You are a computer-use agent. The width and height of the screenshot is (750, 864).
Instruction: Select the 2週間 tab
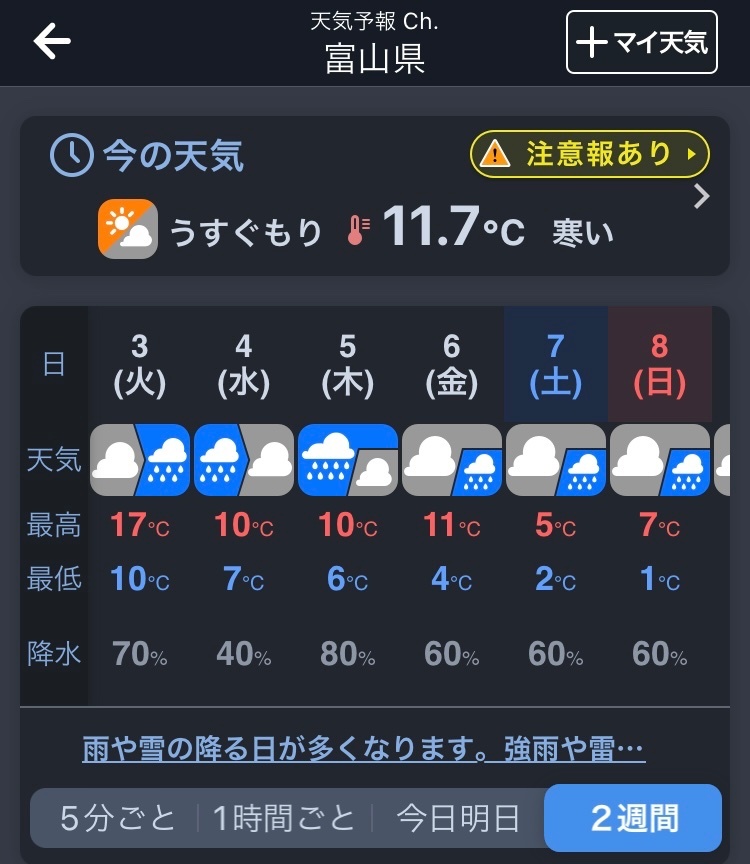(x=633, y=819)
